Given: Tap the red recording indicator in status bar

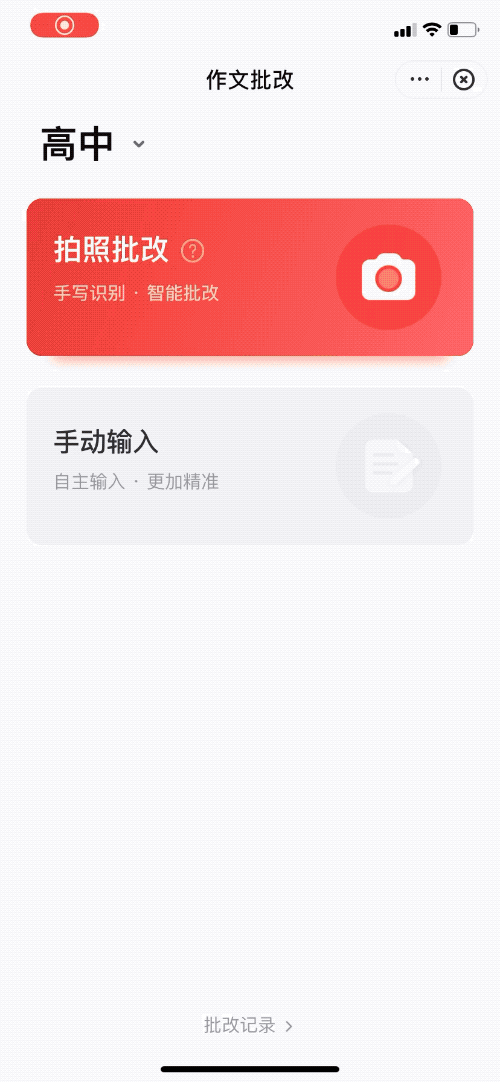Looking at the screenshot, I should coord(65,26).
